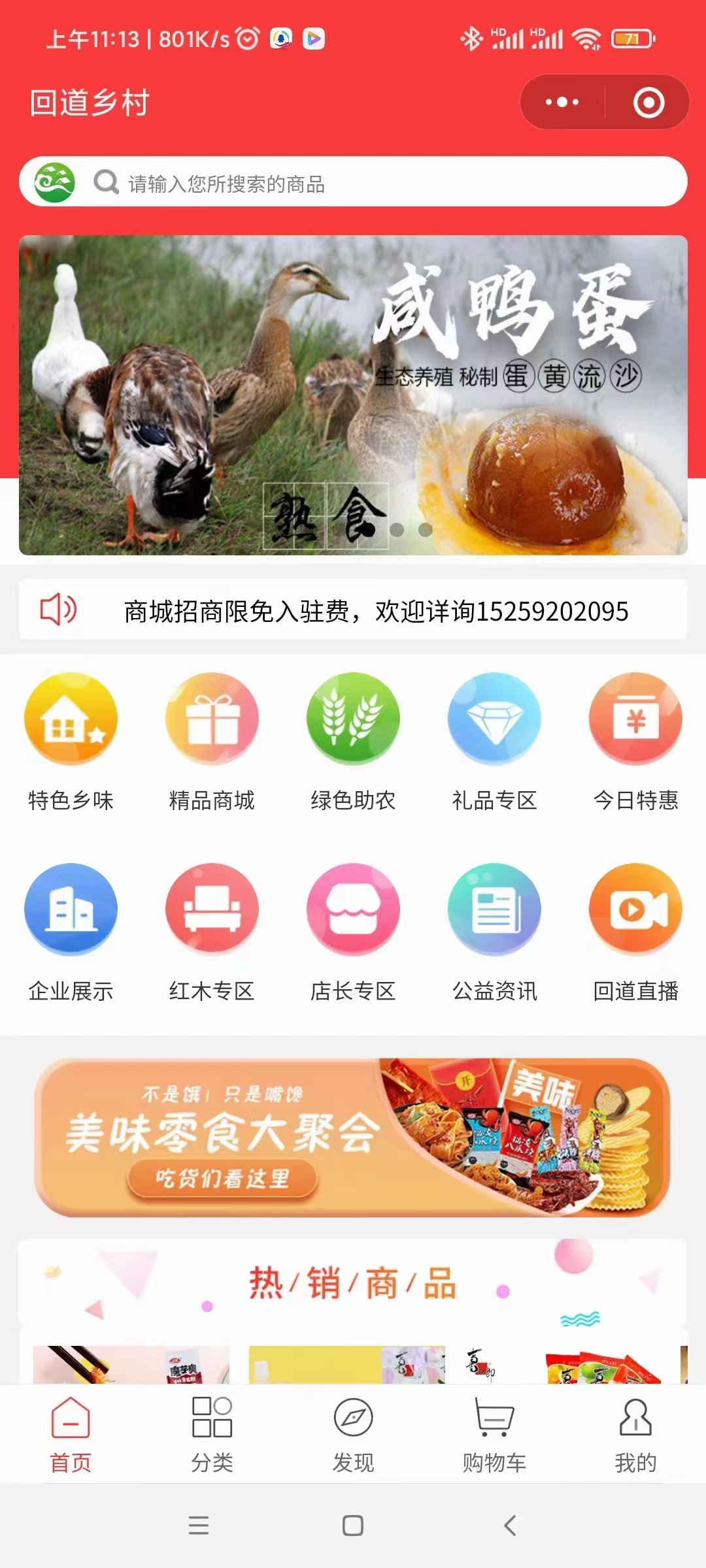Open the 购物车 tab
Image resolution: width=706 pixels, height=1568 pixels.
coord(494,1435)
